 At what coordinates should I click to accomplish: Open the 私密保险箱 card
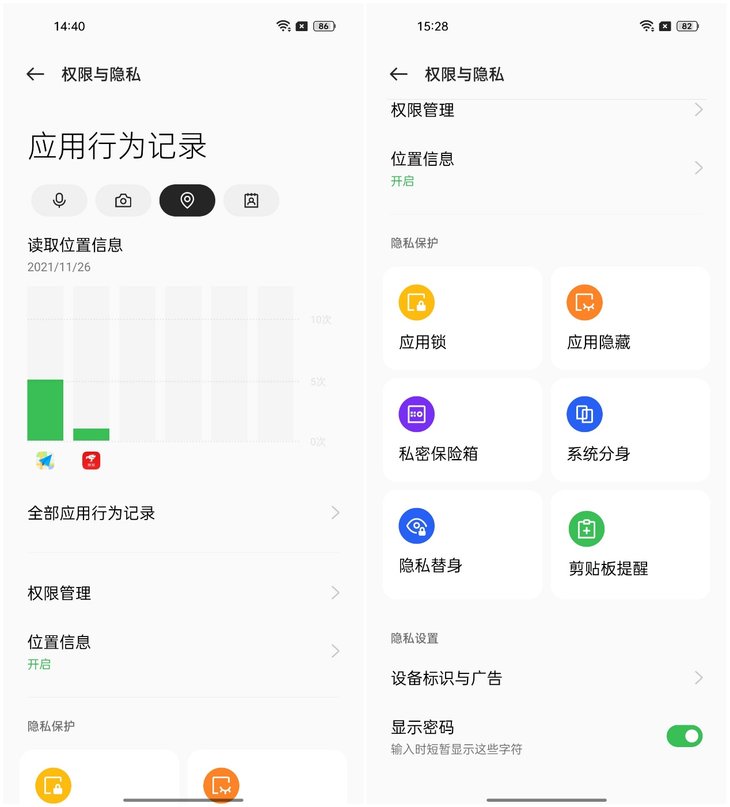tap(462, 430)
